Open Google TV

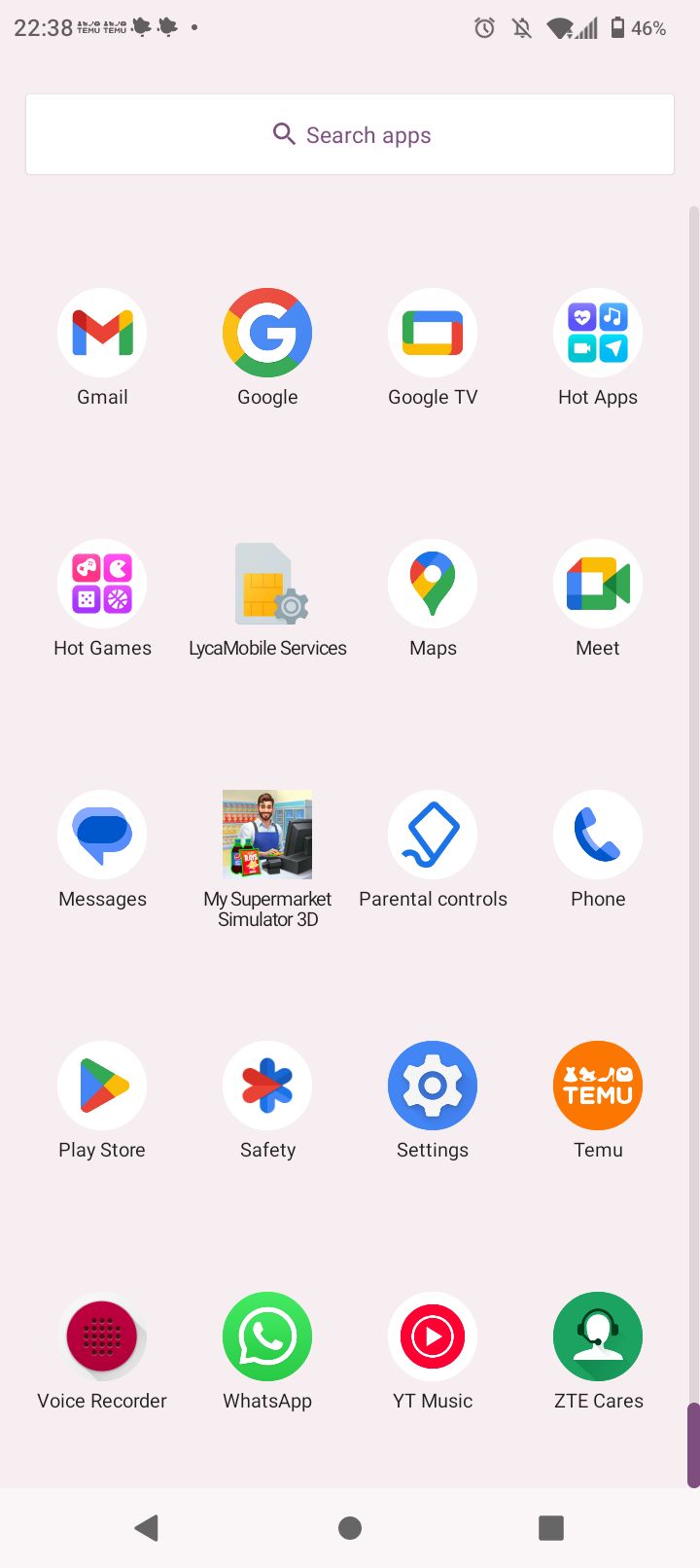pos(433,334)
